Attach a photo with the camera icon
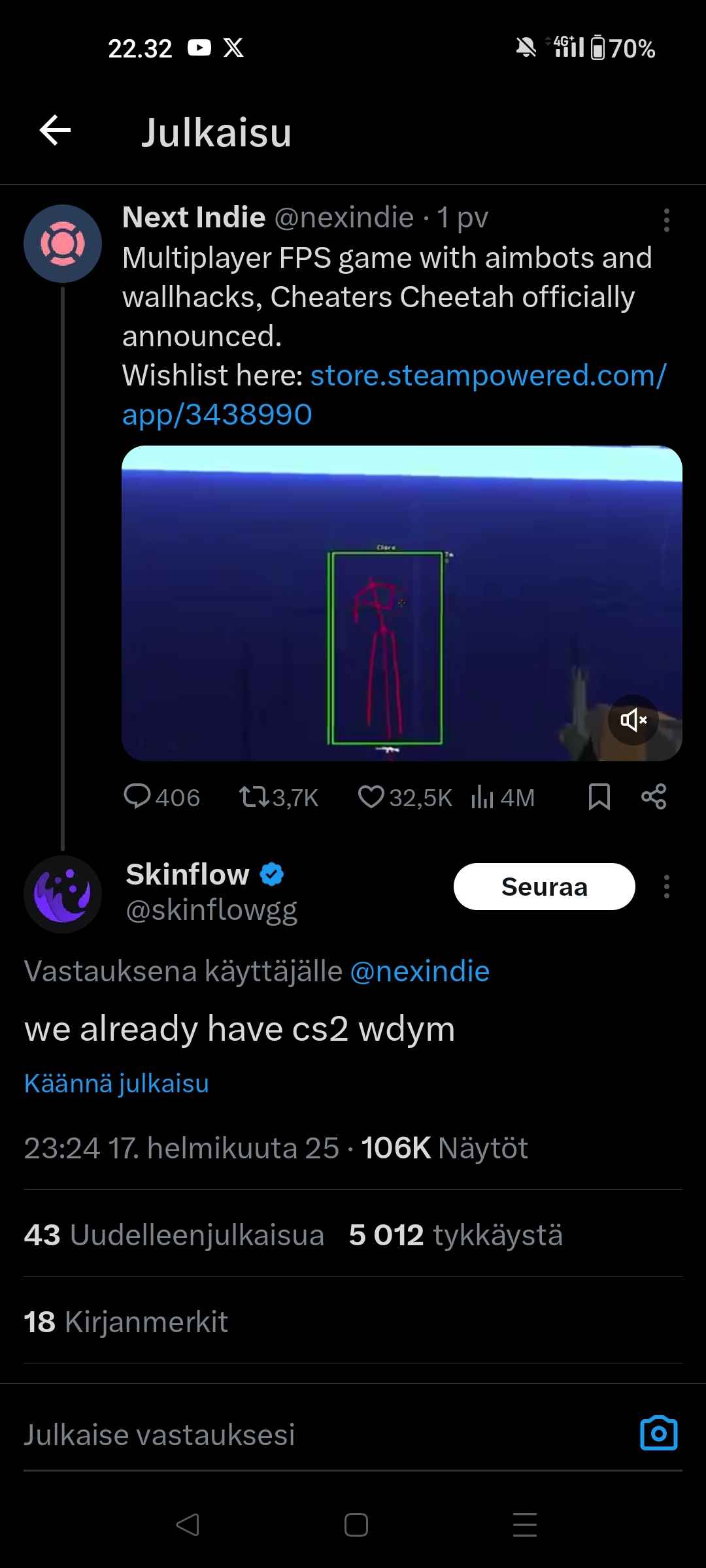The height and width of the screenshot is (1568, 706). [x=658, y=1433]
